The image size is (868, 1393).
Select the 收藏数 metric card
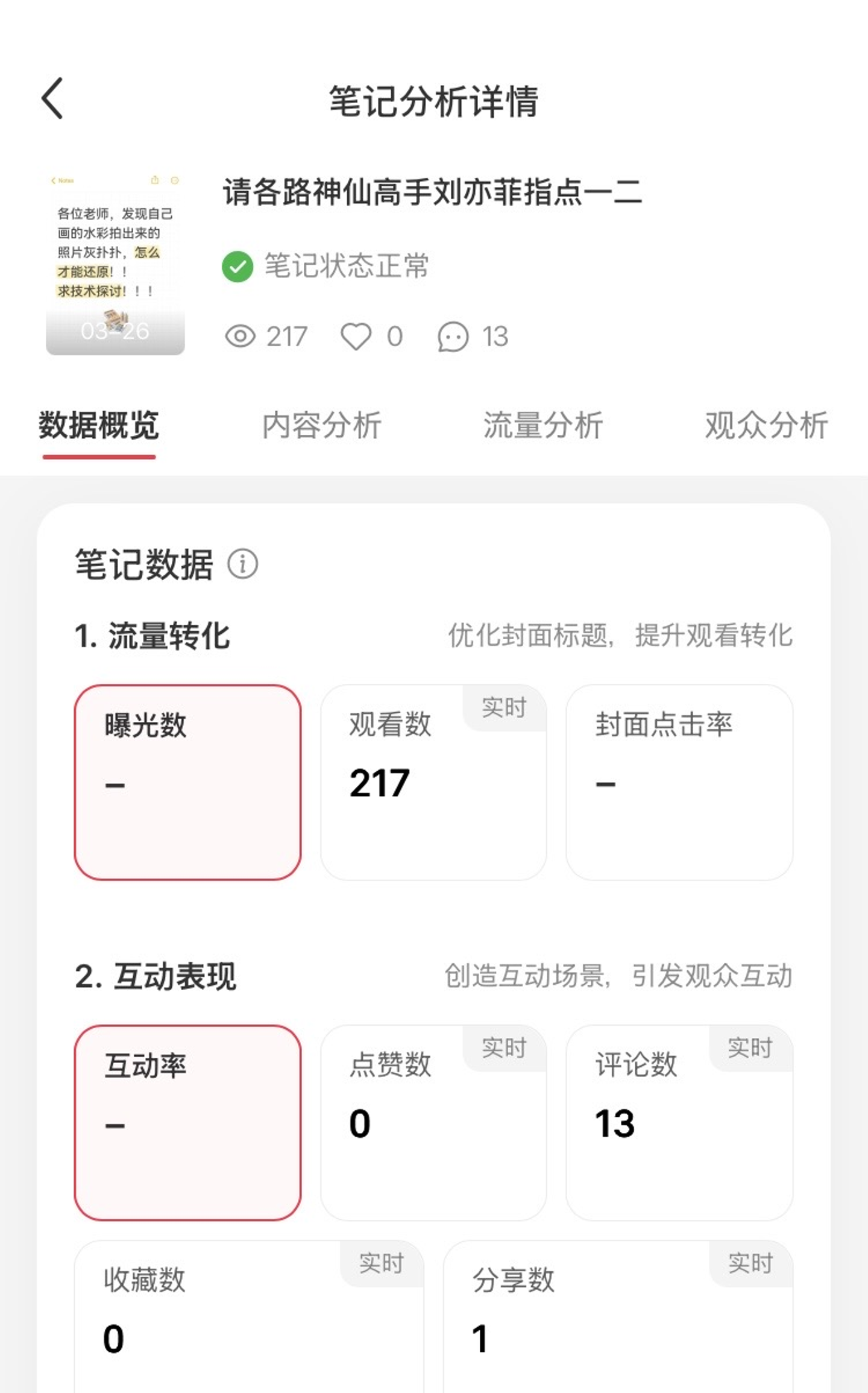pyautogui.click(x=249, y=1315)
